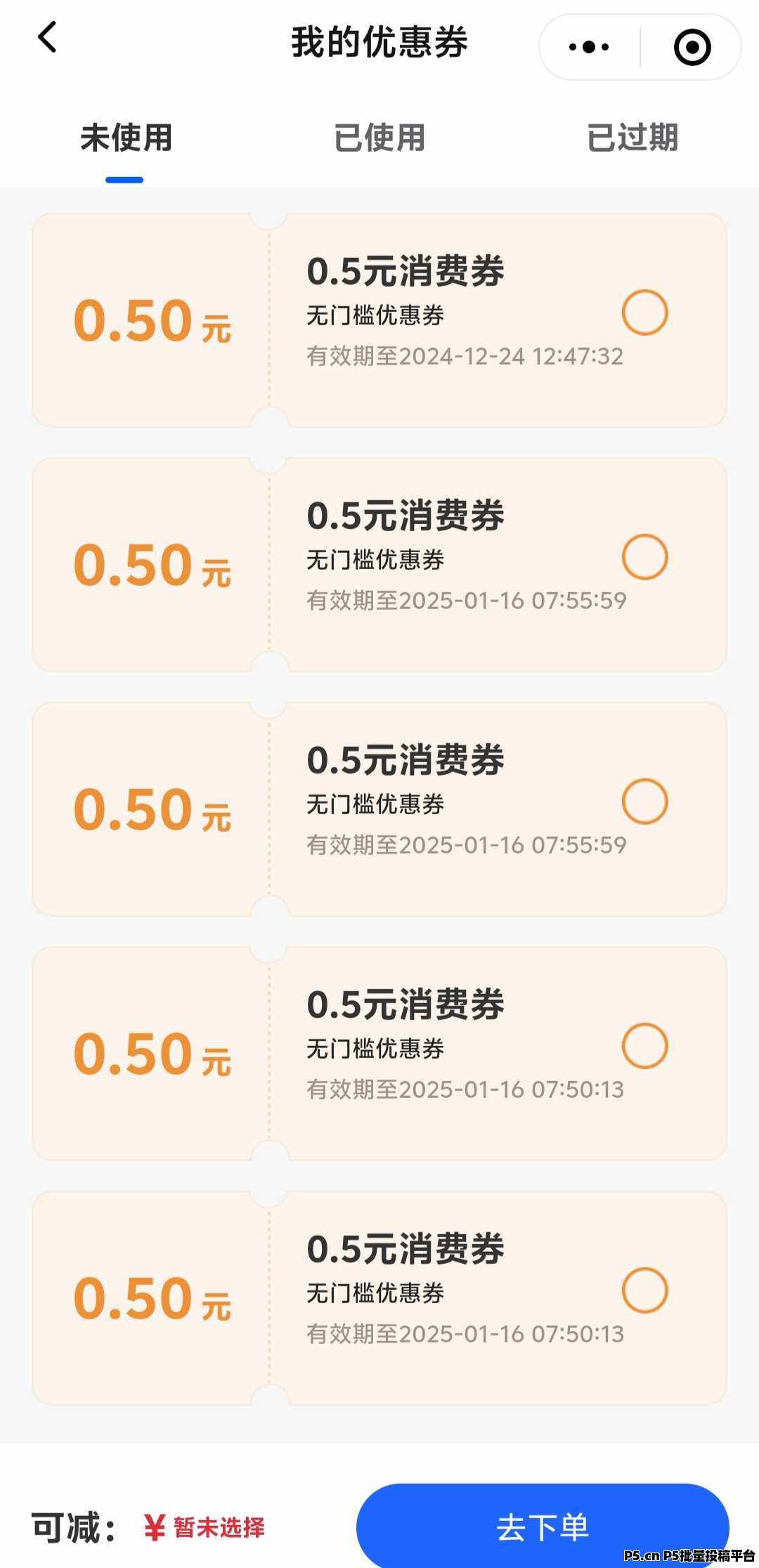The image size is (759, 1568).
Task: Select the coupon expiring 2025-01-16 07:50:13
Action: [644, 1046]
